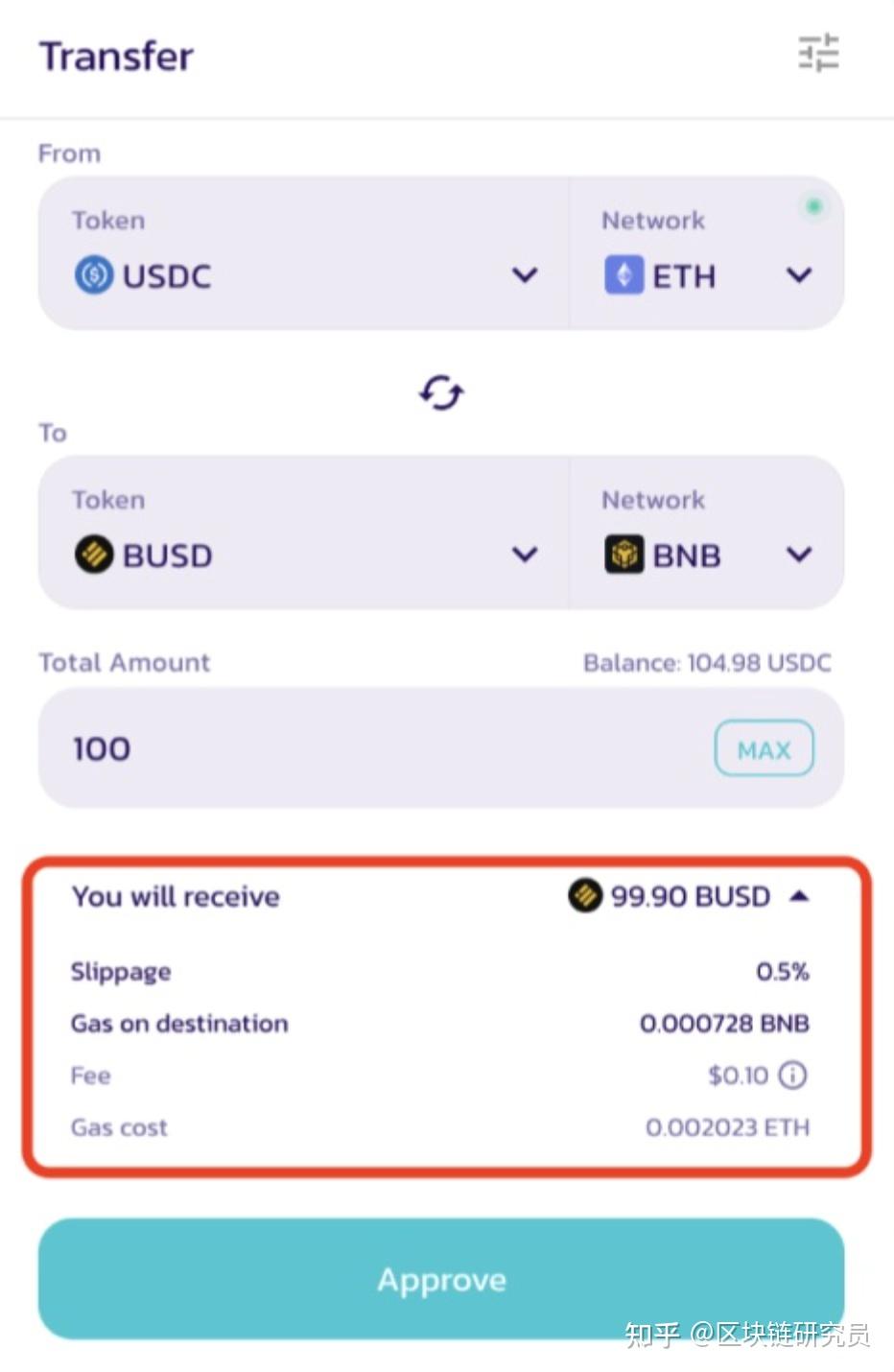This screenshot has height=1372, width=894.
Task: Click the Zhihu watermark label
Action: [750, 1332]
